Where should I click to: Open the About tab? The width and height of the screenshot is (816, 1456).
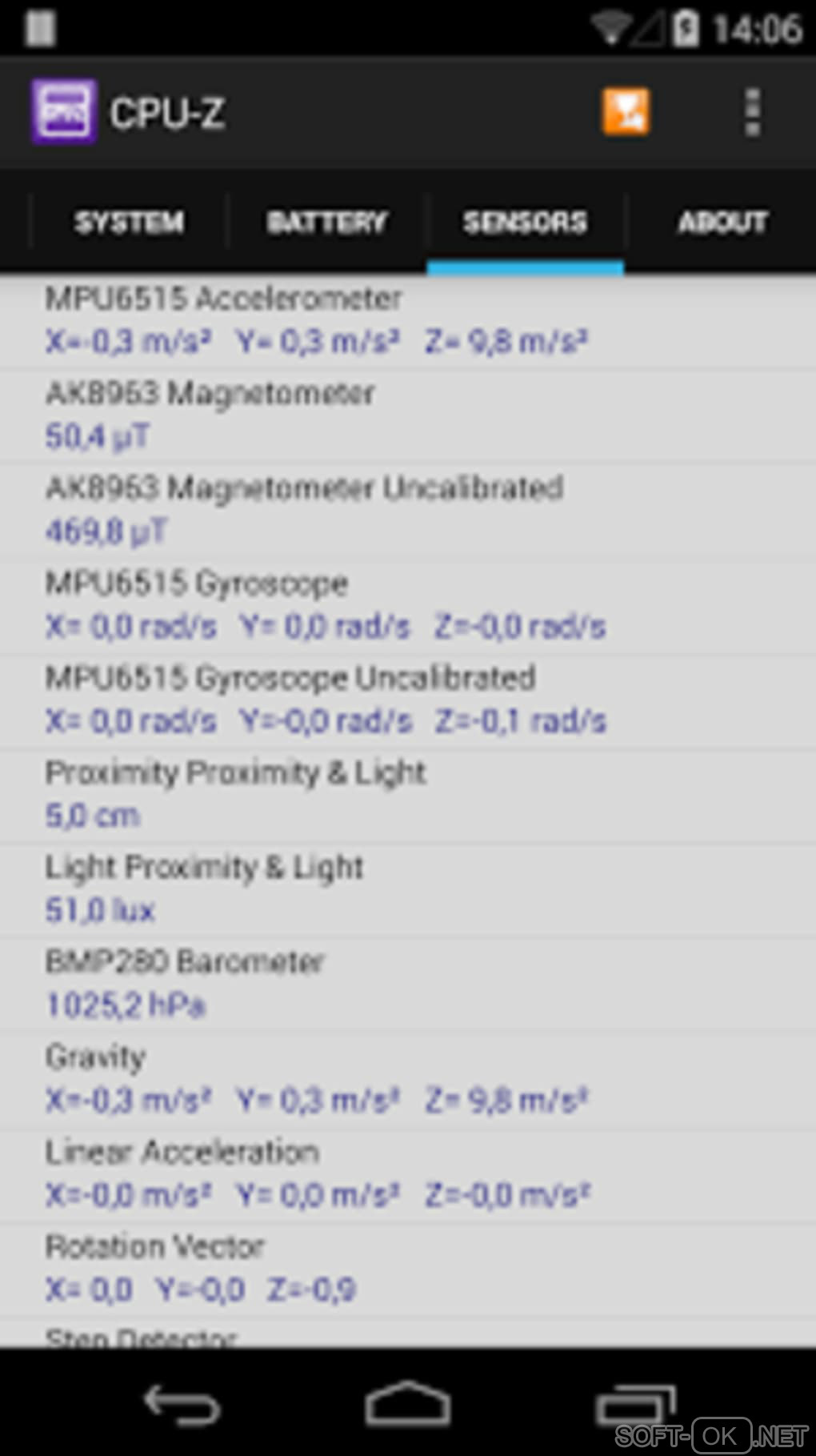coord(722,222)
